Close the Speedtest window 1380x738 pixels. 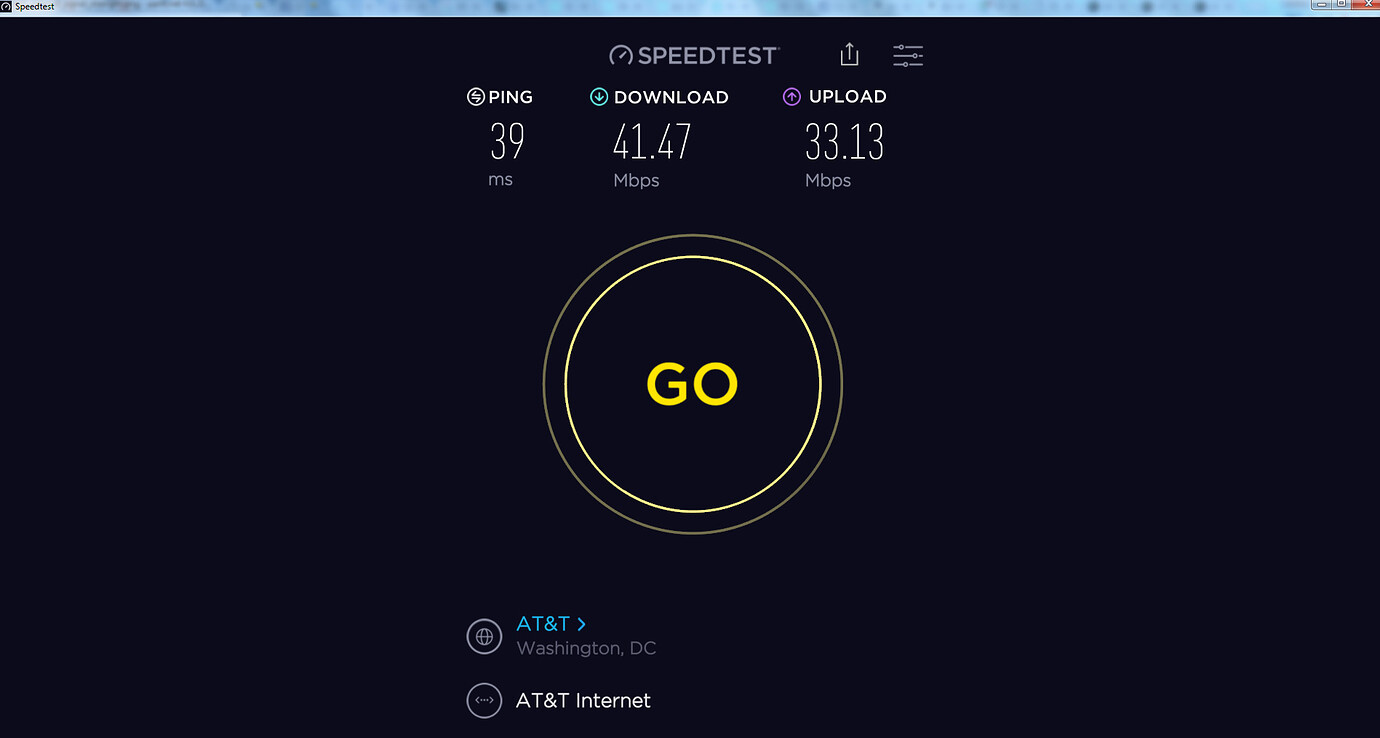coord(1367,5)
